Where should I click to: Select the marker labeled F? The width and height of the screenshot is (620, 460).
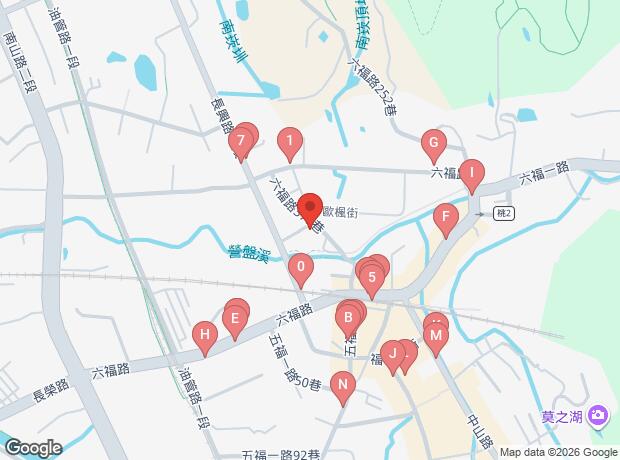(x=446, y=220)
